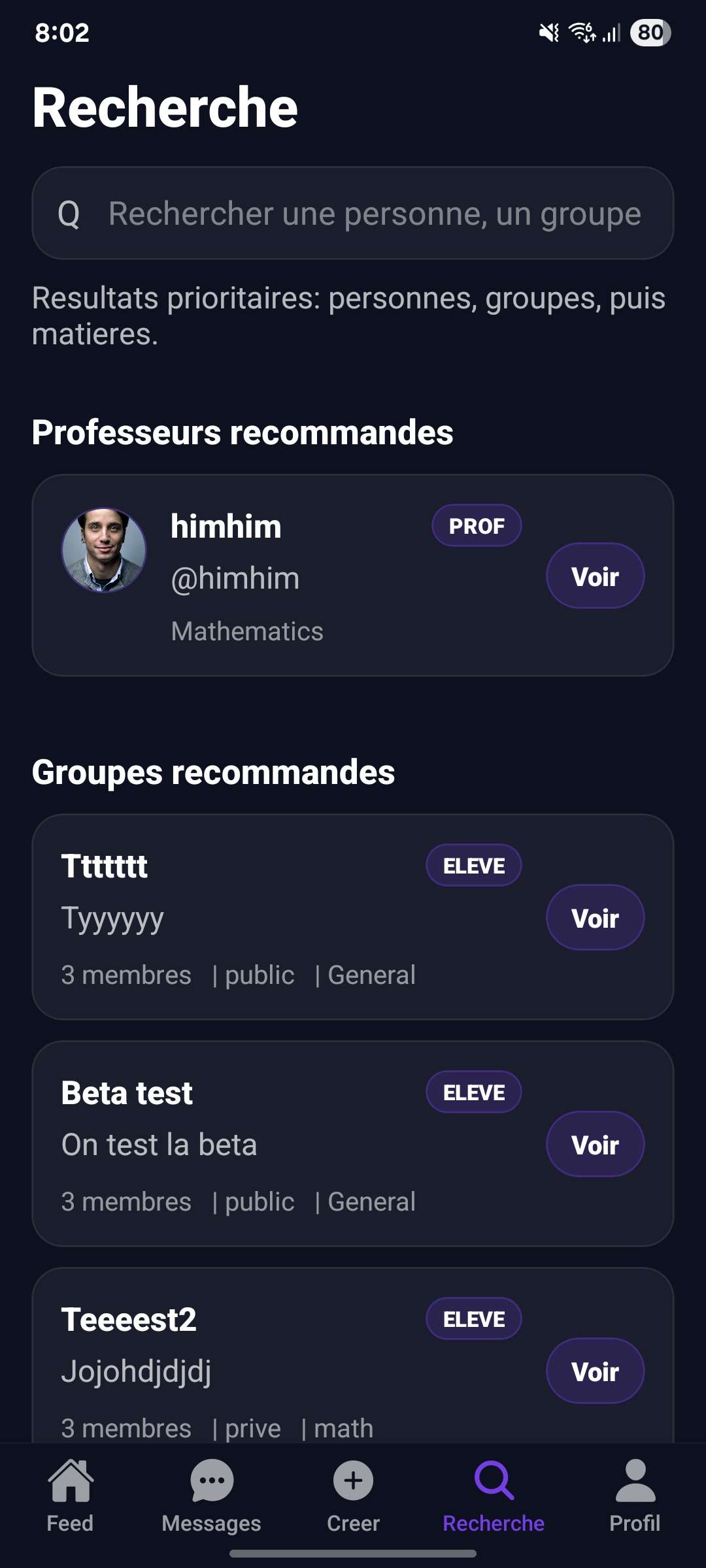This screenshot has height=1568, width=706.
Task: Expand the Groupes recommandes section
Action: click(x=214, y=772)
